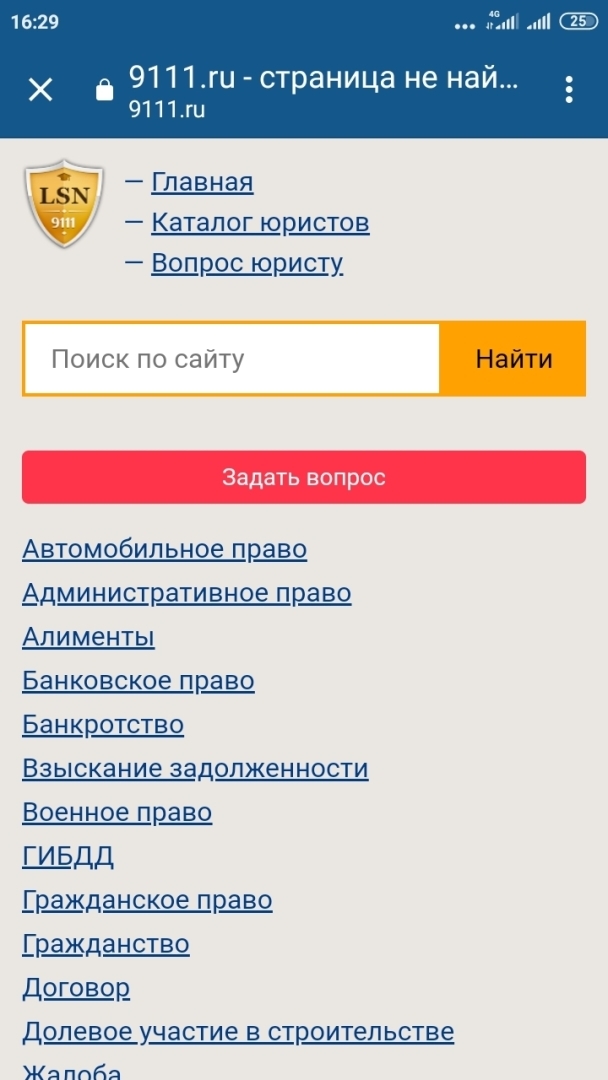
Task: Open Вопрос юристу link
Action: [x=247, y=263]
